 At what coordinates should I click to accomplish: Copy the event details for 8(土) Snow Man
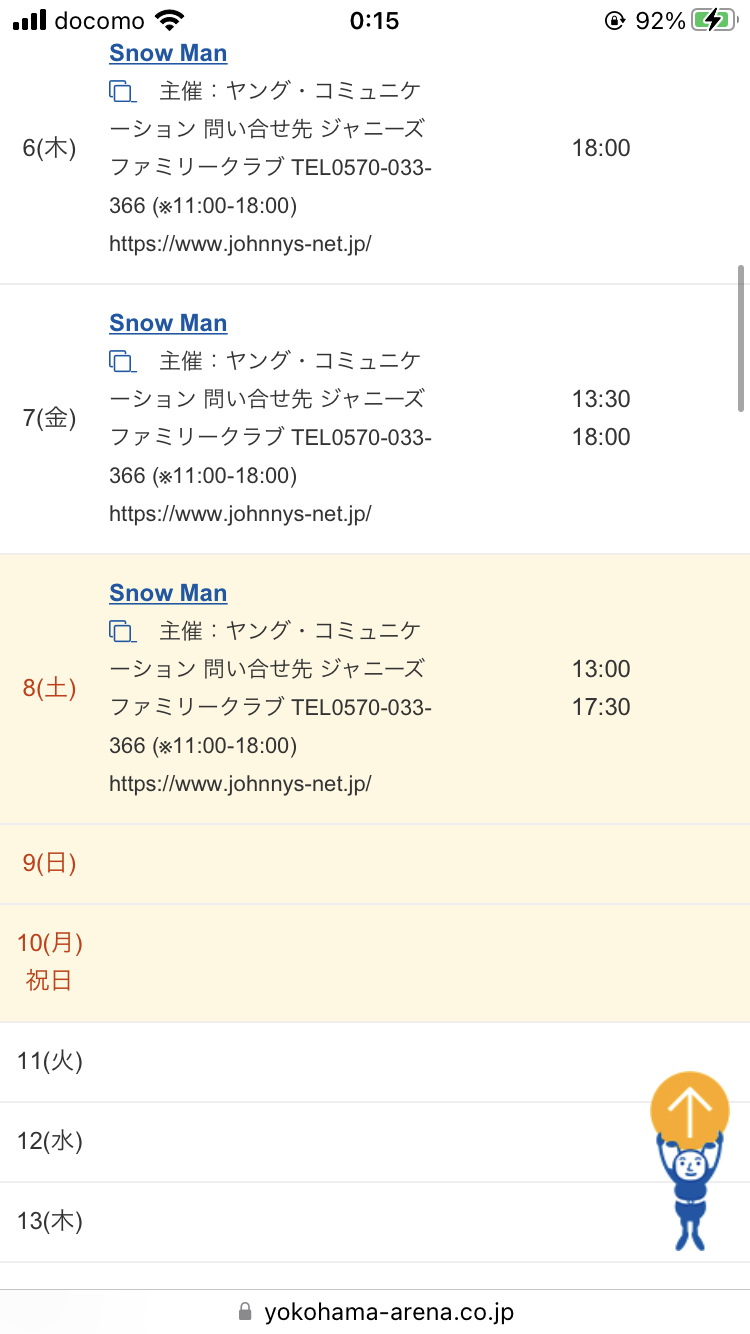pyautogui.click(x=122, y=631)
